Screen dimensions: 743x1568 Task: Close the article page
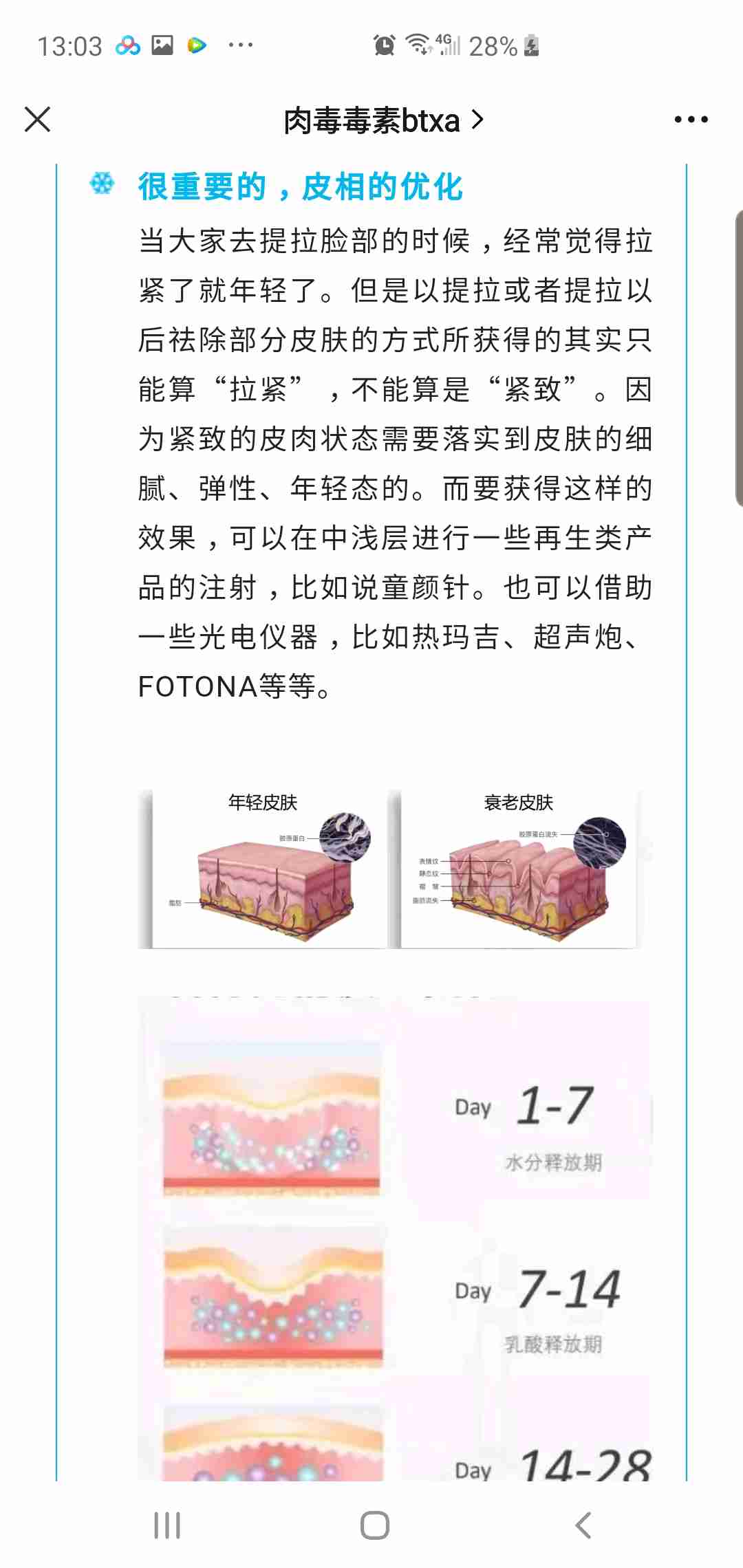pyautogui.click(x=37, y=119)
